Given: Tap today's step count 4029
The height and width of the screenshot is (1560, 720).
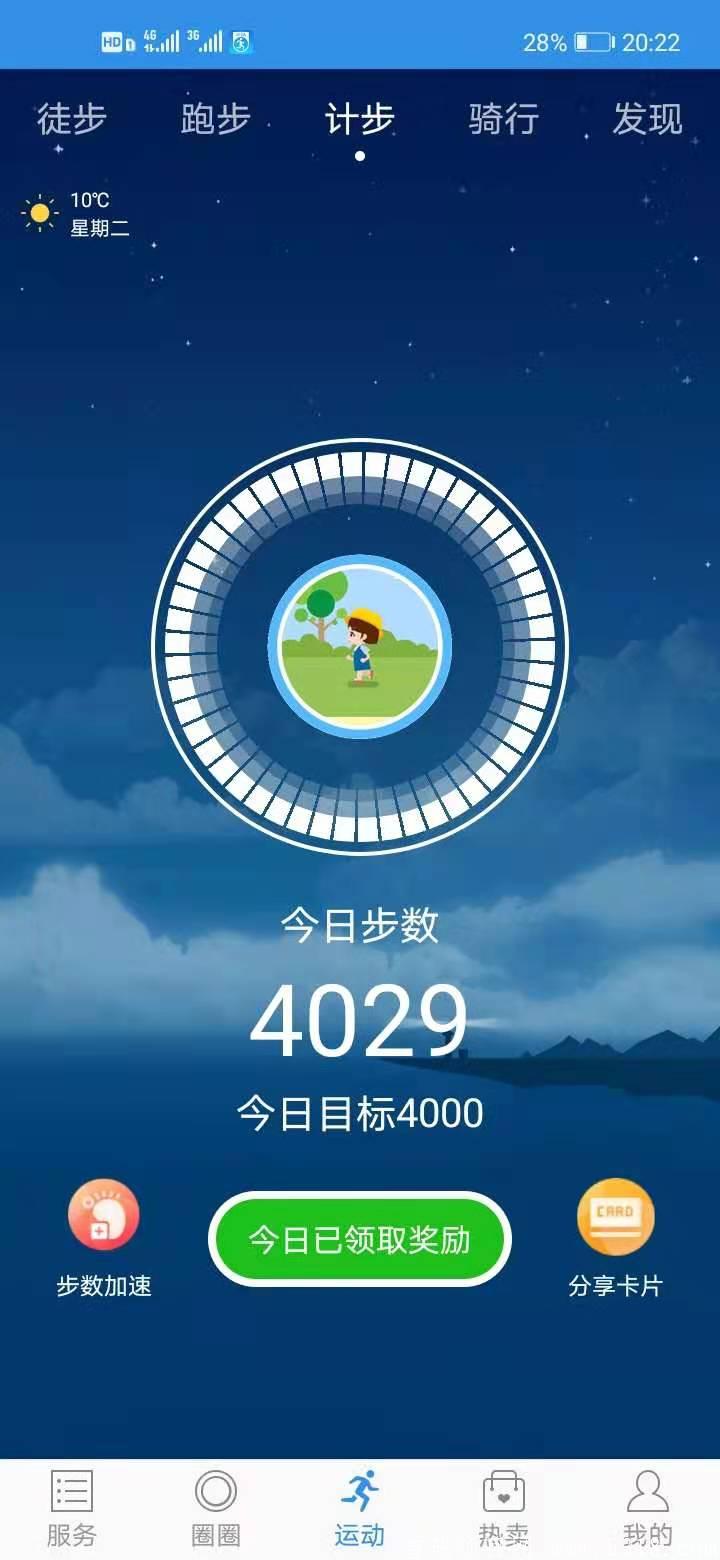Looking at the screenshot, I should (x=360, y=1018).
